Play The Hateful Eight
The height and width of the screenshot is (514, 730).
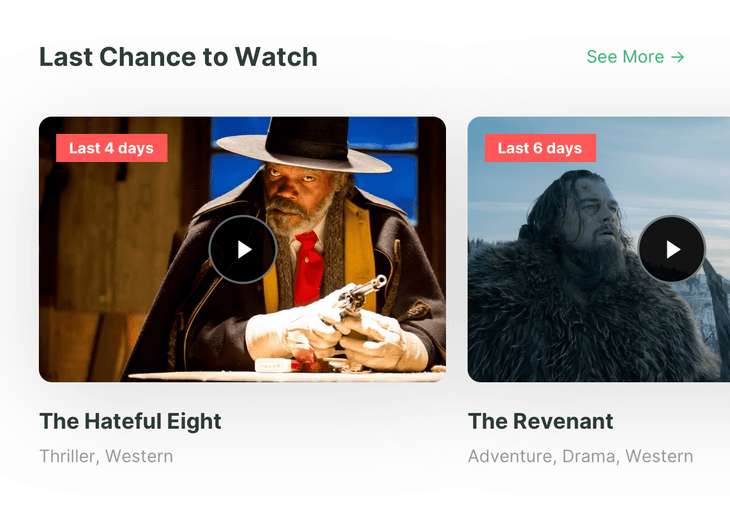pos(243,250)
